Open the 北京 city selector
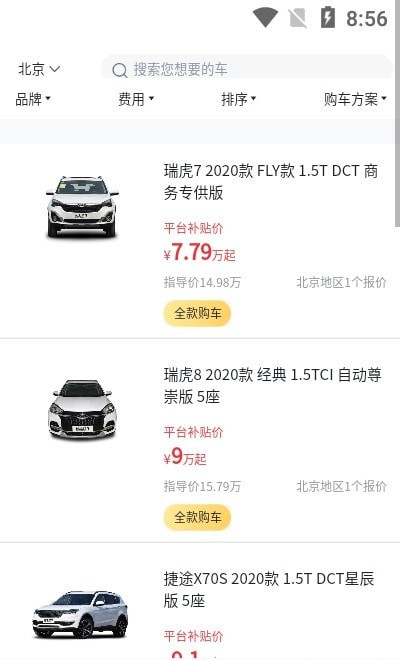Image resolution: width=400 pixels, height=660 pixels. [39, 69]
